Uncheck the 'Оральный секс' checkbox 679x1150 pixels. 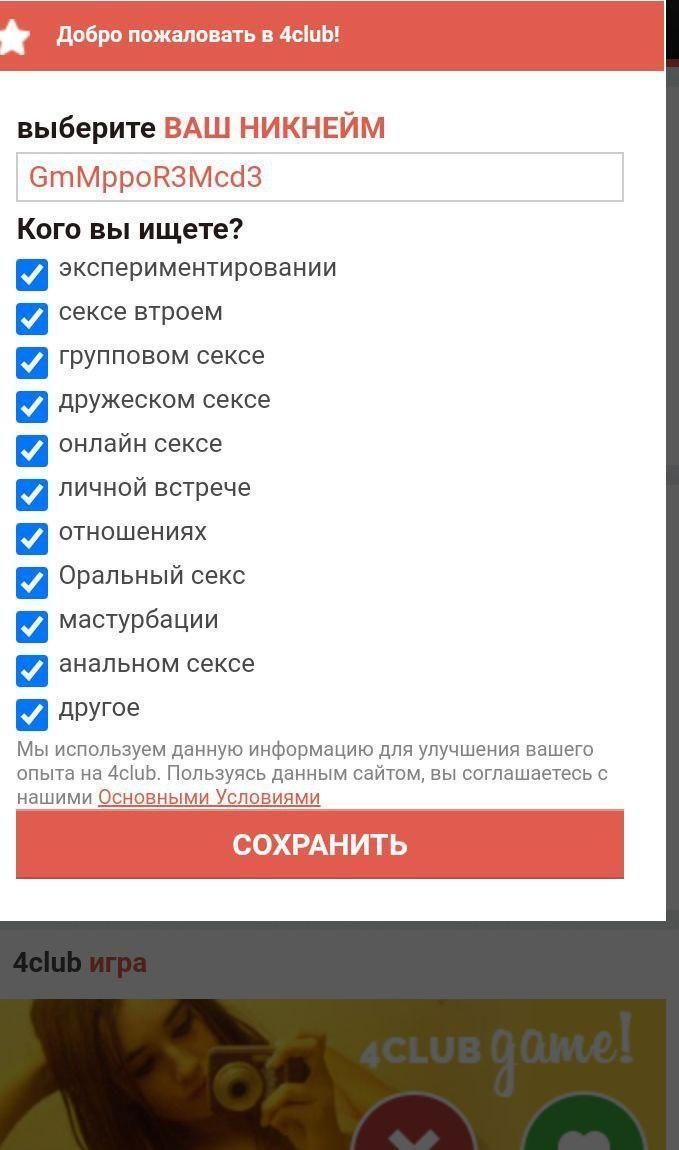(32, 583)
